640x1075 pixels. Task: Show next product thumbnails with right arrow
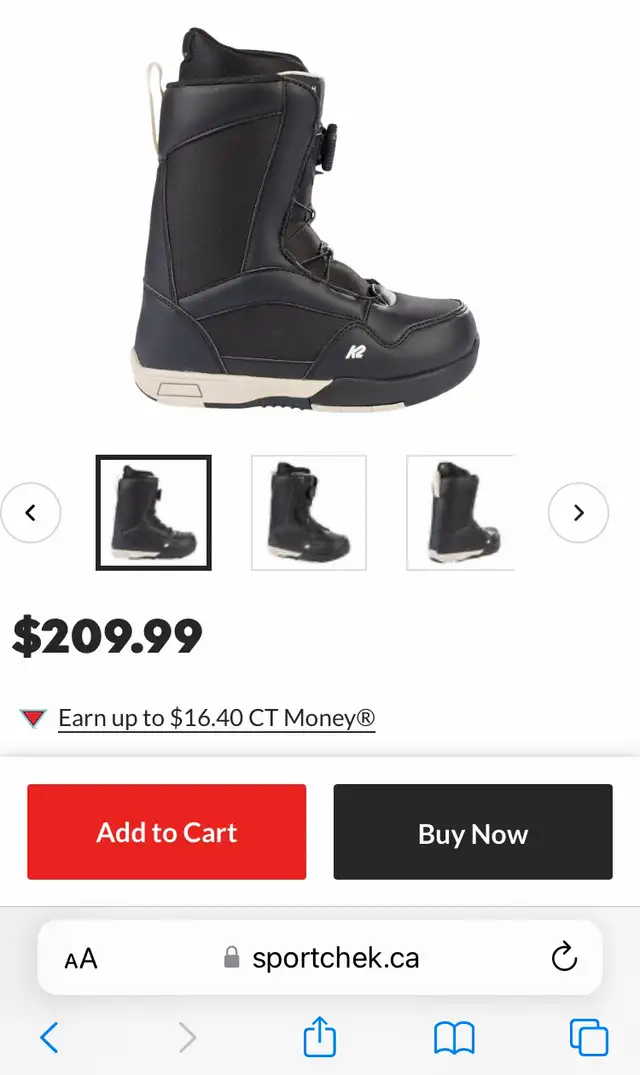pyautogui.click(x=578, y=512)
